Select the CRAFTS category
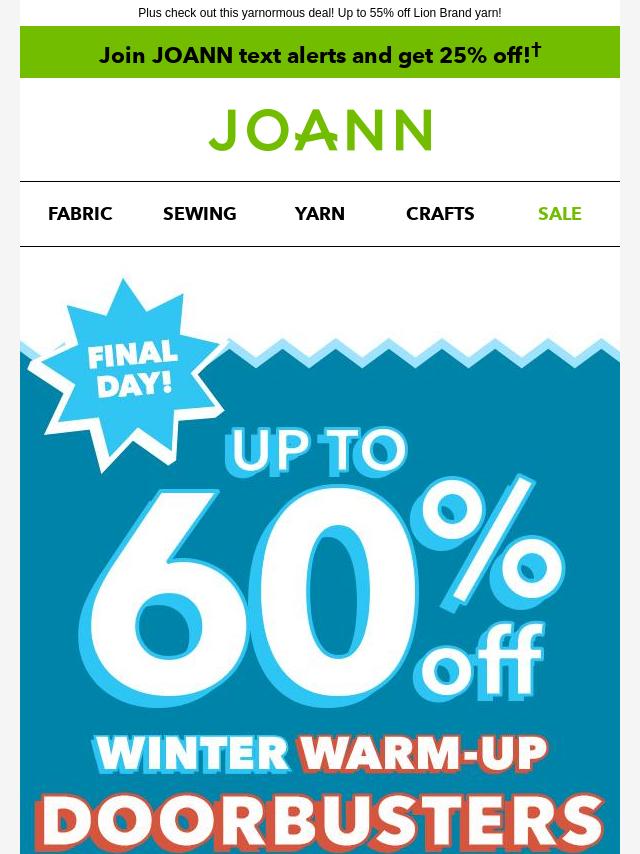This screenshot has height=854, width=640. (440, 214)
